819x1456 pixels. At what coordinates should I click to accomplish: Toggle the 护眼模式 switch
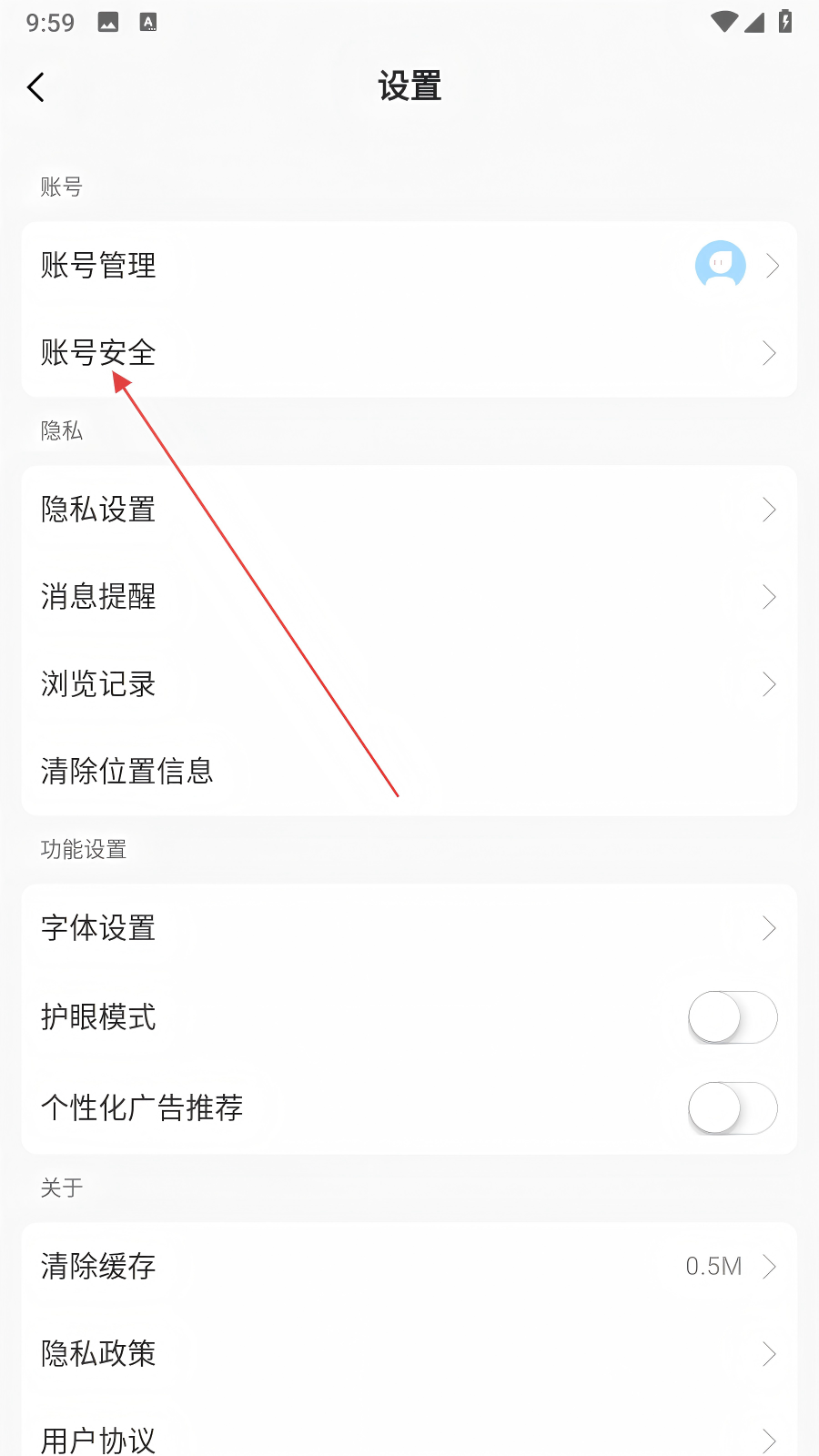[x=733, y=1017]
